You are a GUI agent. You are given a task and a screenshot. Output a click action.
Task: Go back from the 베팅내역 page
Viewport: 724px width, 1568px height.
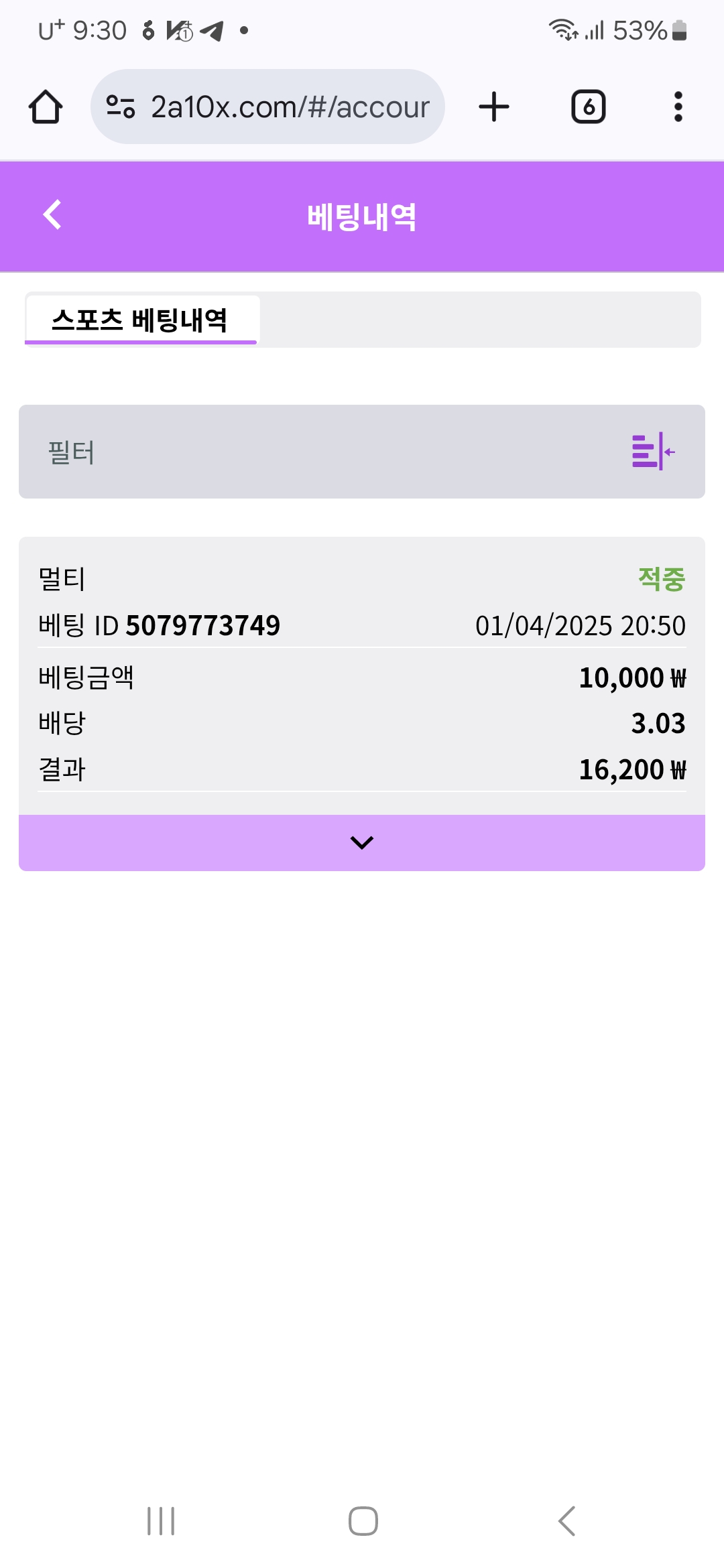tap(52, 215)
